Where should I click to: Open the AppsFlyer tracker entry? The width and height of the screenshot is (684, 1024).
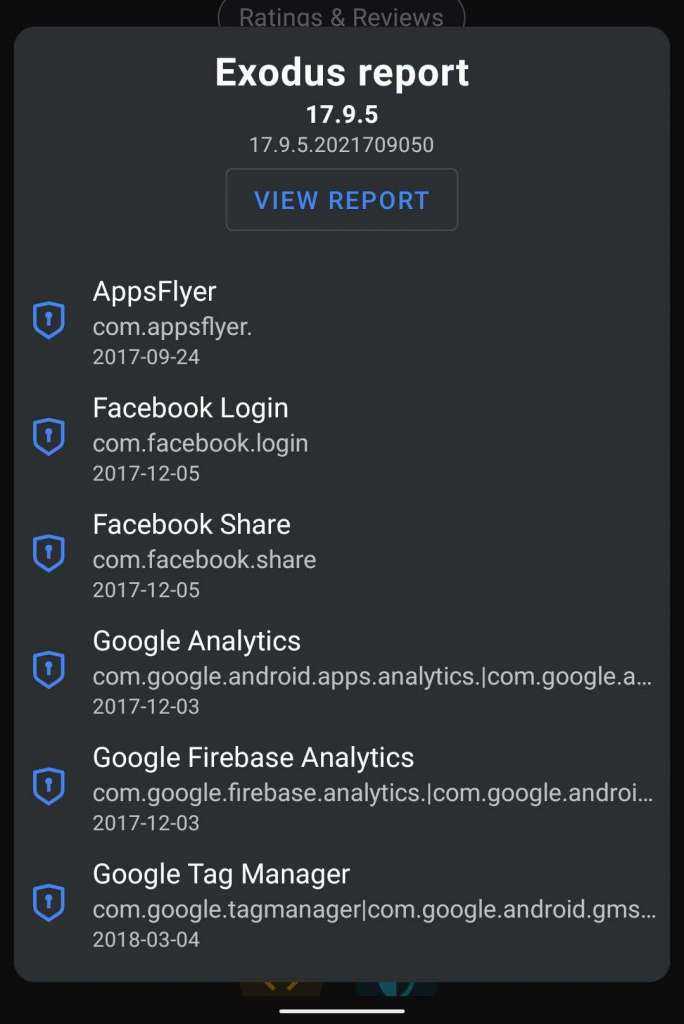(341, 322)
